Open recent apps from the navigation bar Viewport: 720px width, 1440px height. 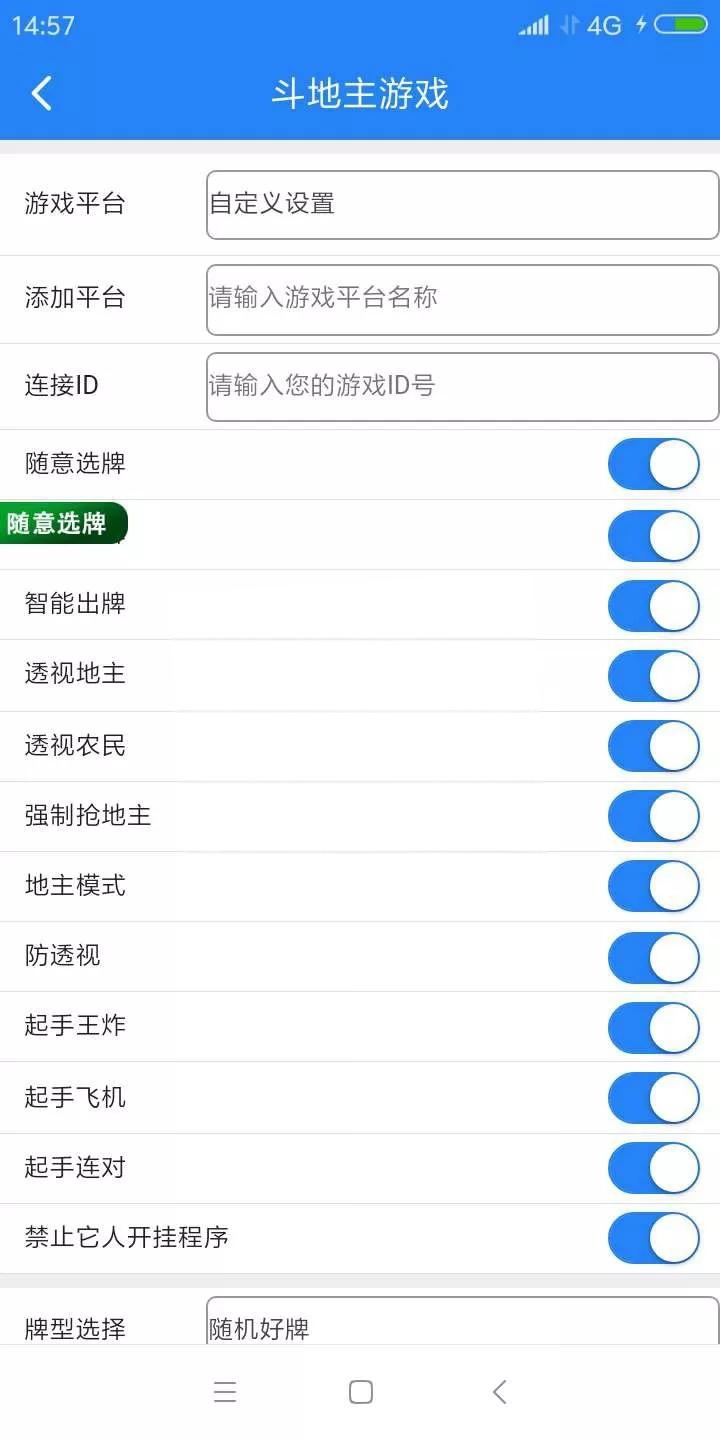point(225,1391)
